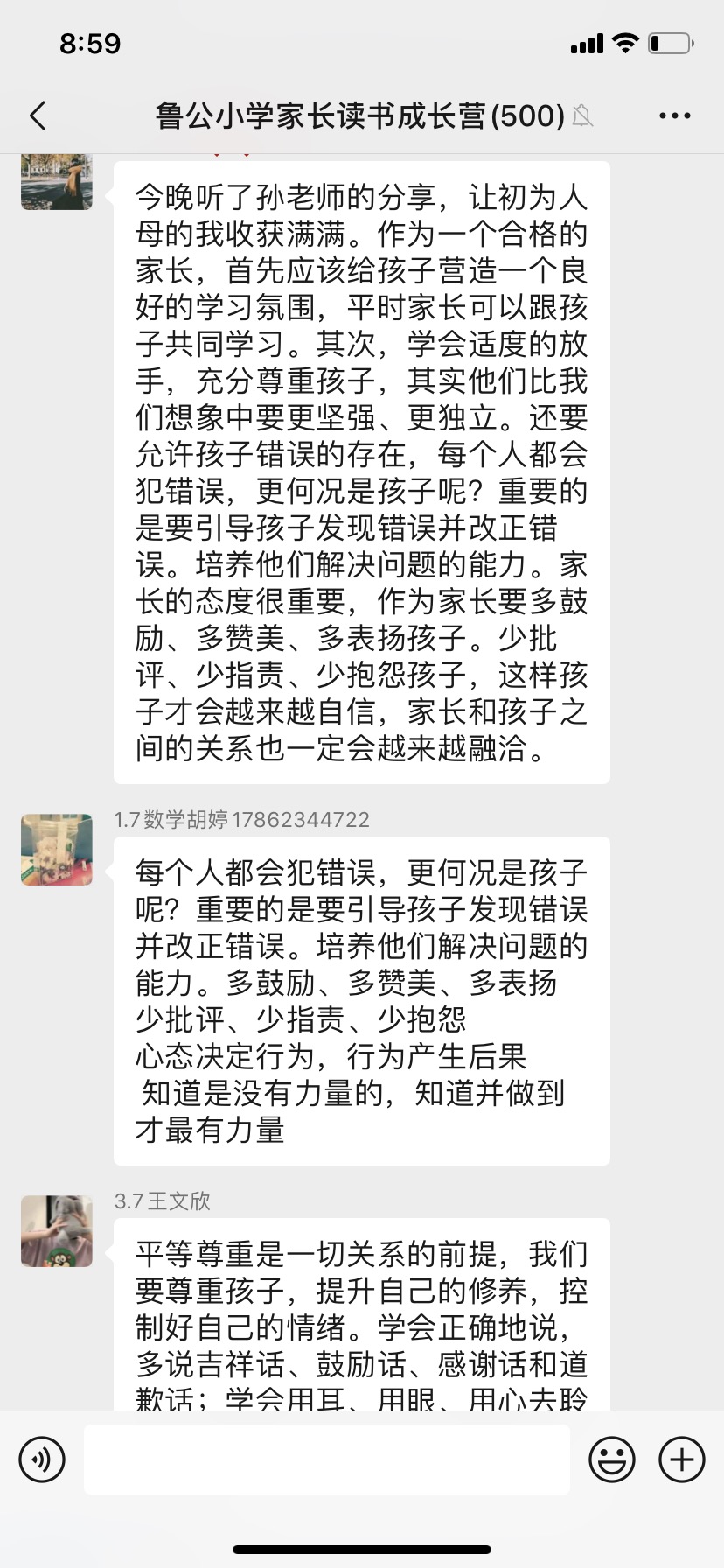Open the emoji picker icon

point(613,1459)
